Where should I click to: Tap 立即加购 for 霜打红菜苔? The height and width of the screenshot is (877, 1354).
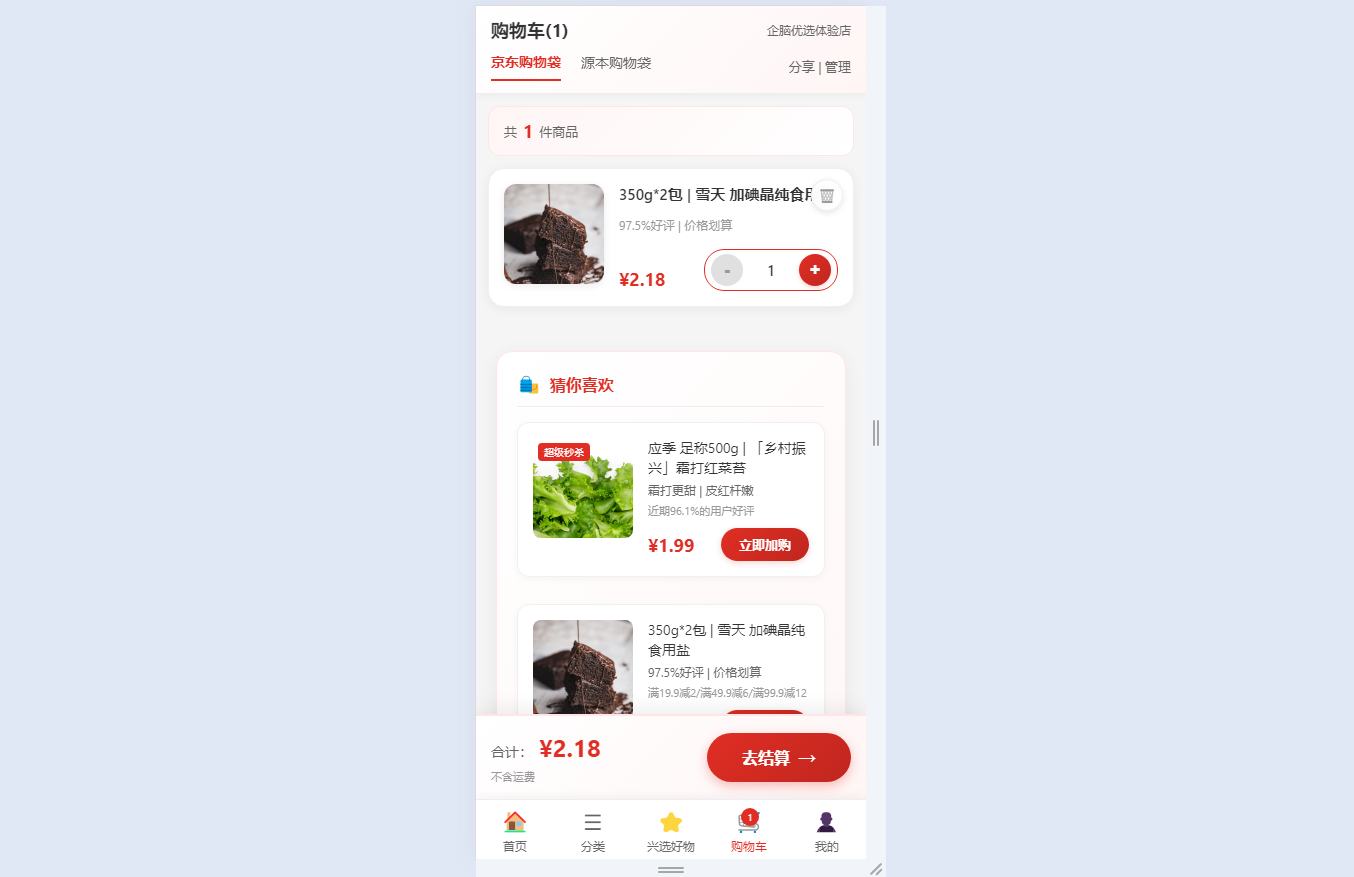[764, 545]
